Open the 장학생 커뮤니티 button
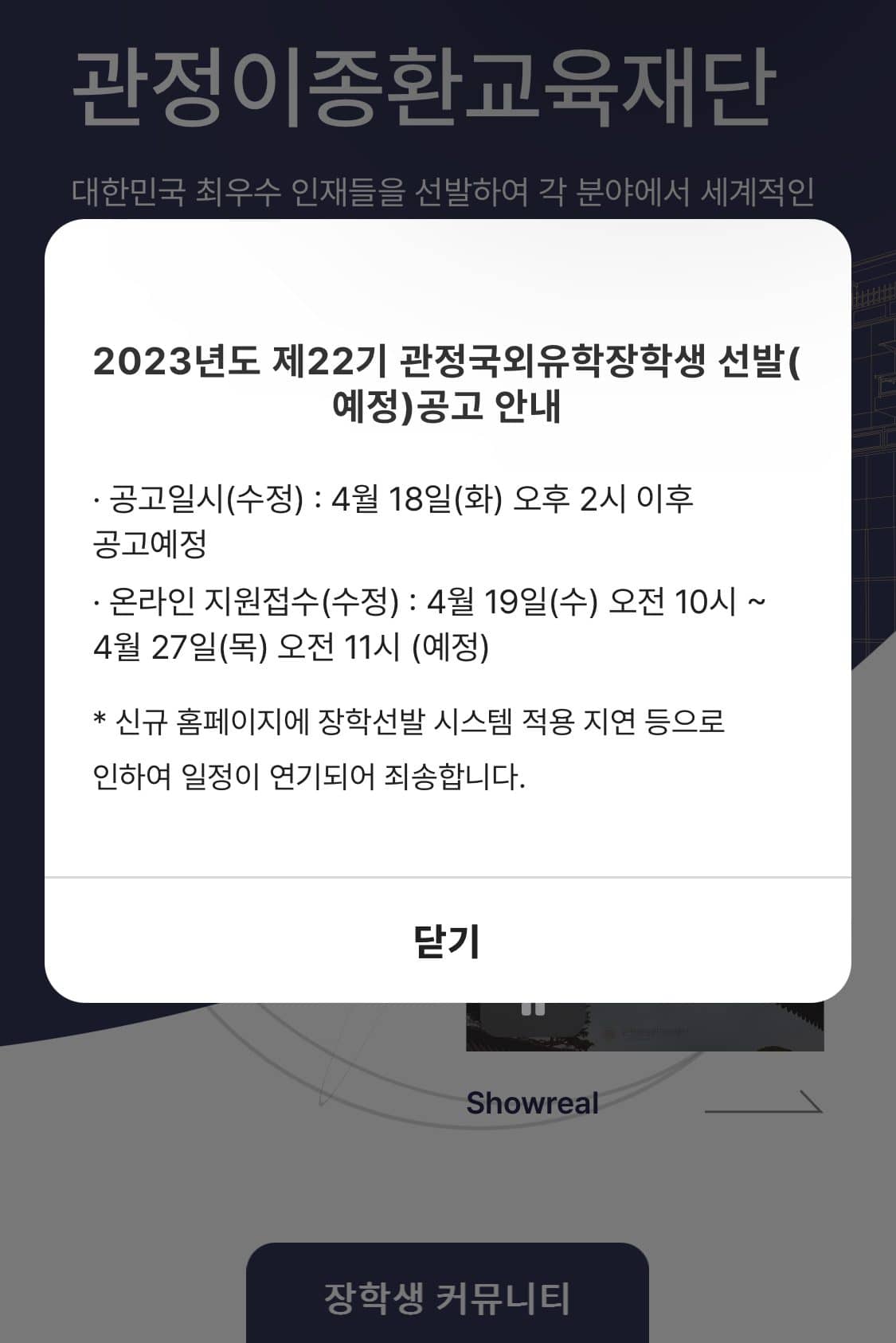Image resolution: width=896 pixels, height=1343 pixels. coord(447,1298)
